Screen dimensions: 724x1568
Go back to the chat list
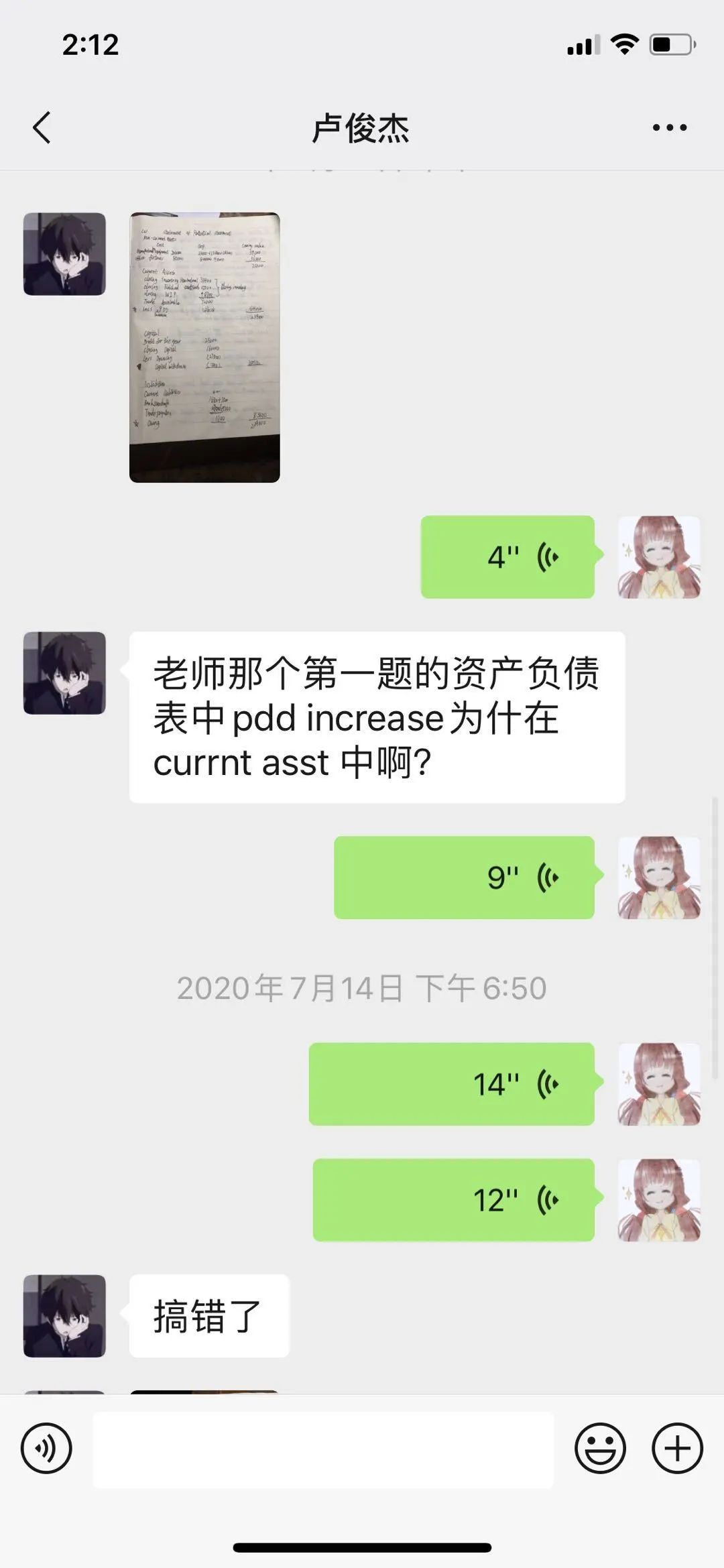(42, 127)
